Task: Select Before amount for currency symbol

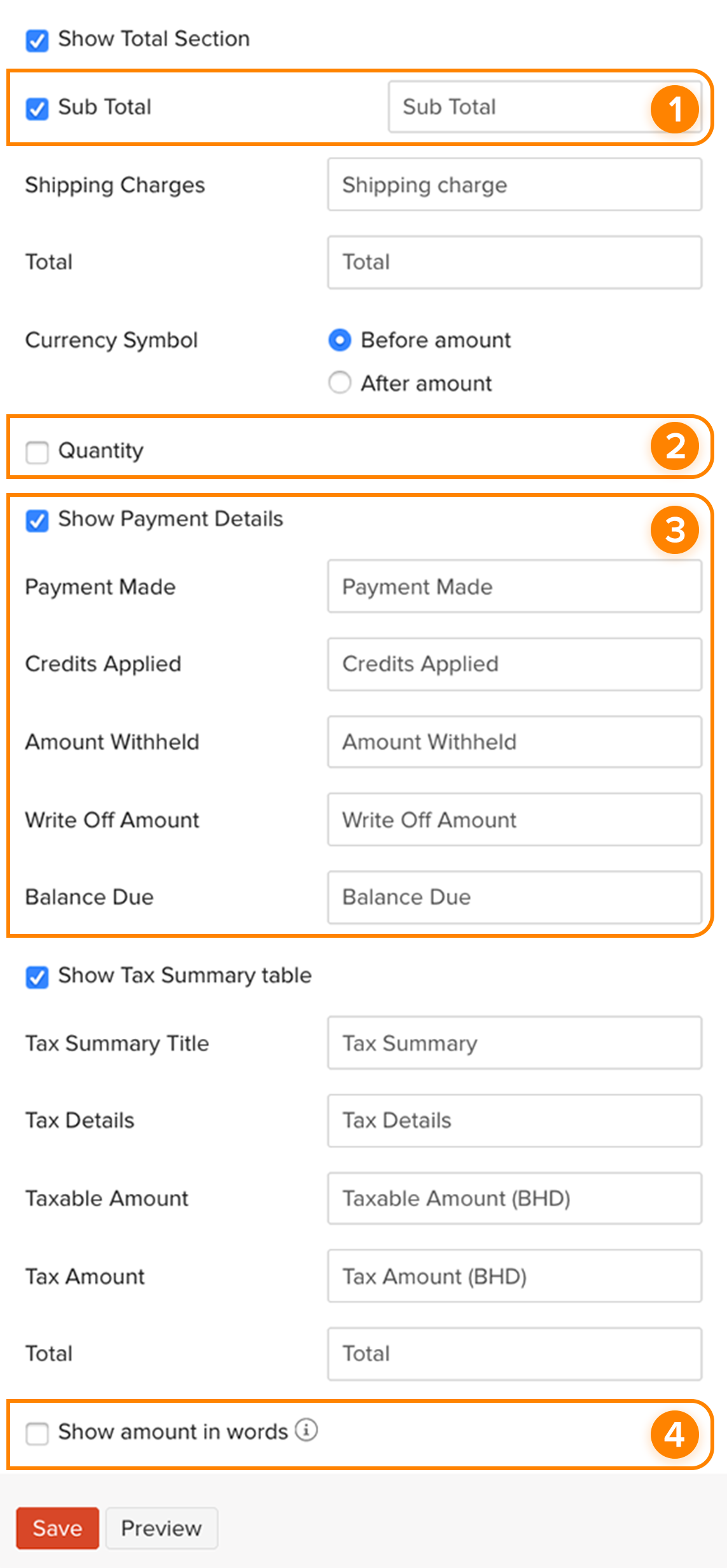Action: 340,341
